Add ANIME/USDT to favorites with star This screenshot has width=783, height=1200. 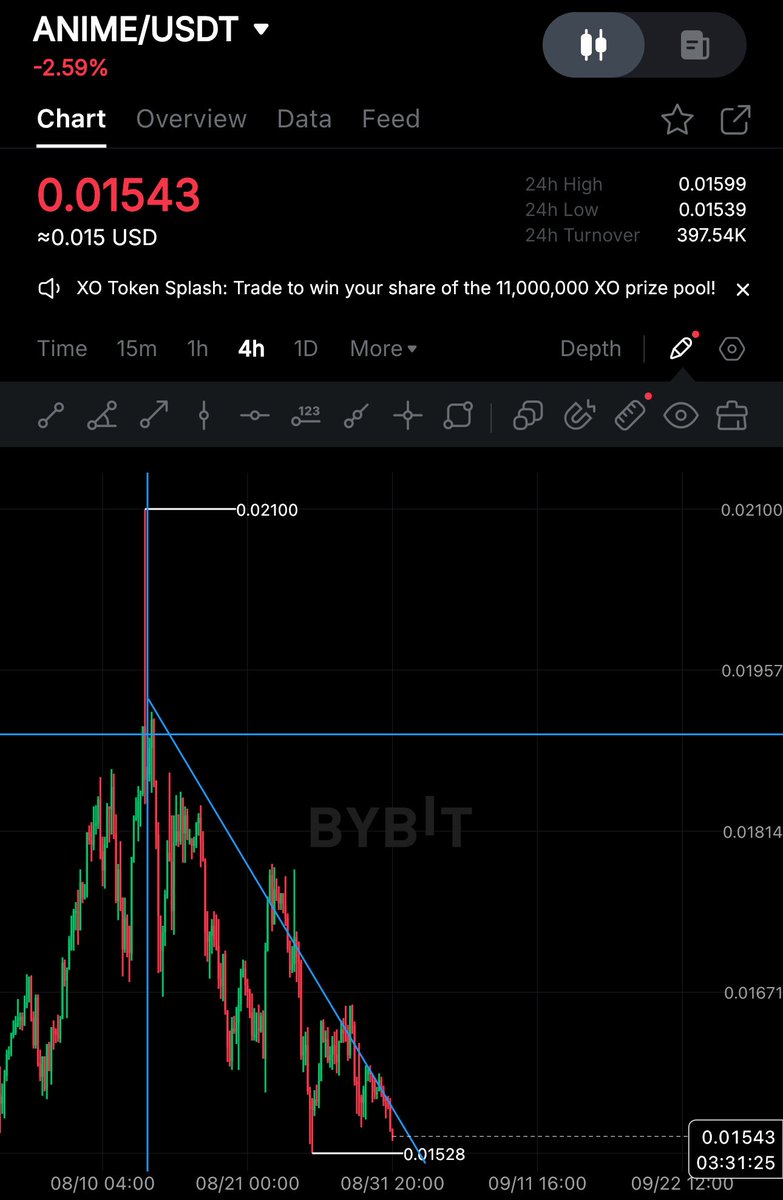pos(677,121)
